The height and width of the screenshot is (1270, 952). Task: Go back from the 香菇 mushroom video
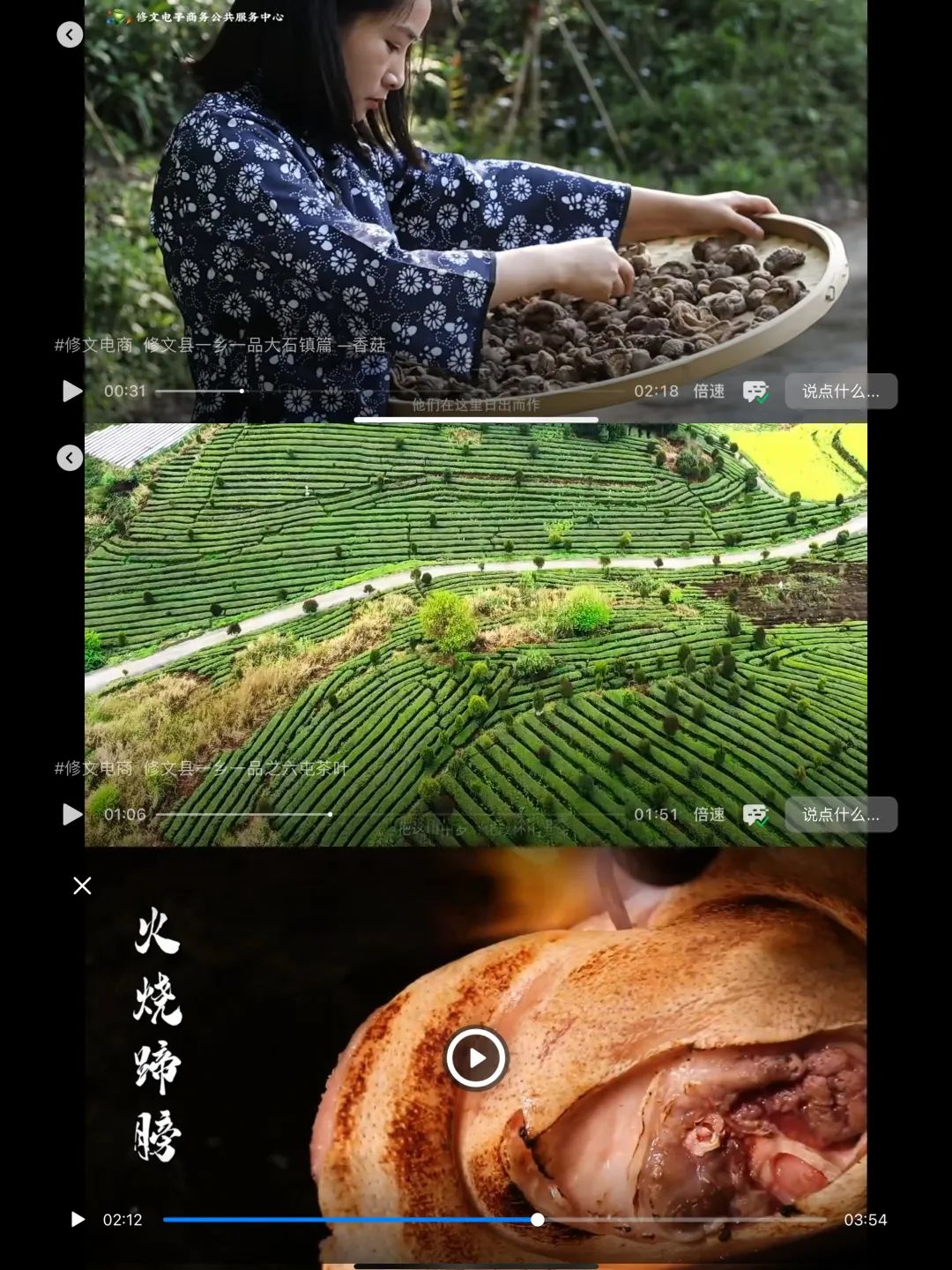70,34
